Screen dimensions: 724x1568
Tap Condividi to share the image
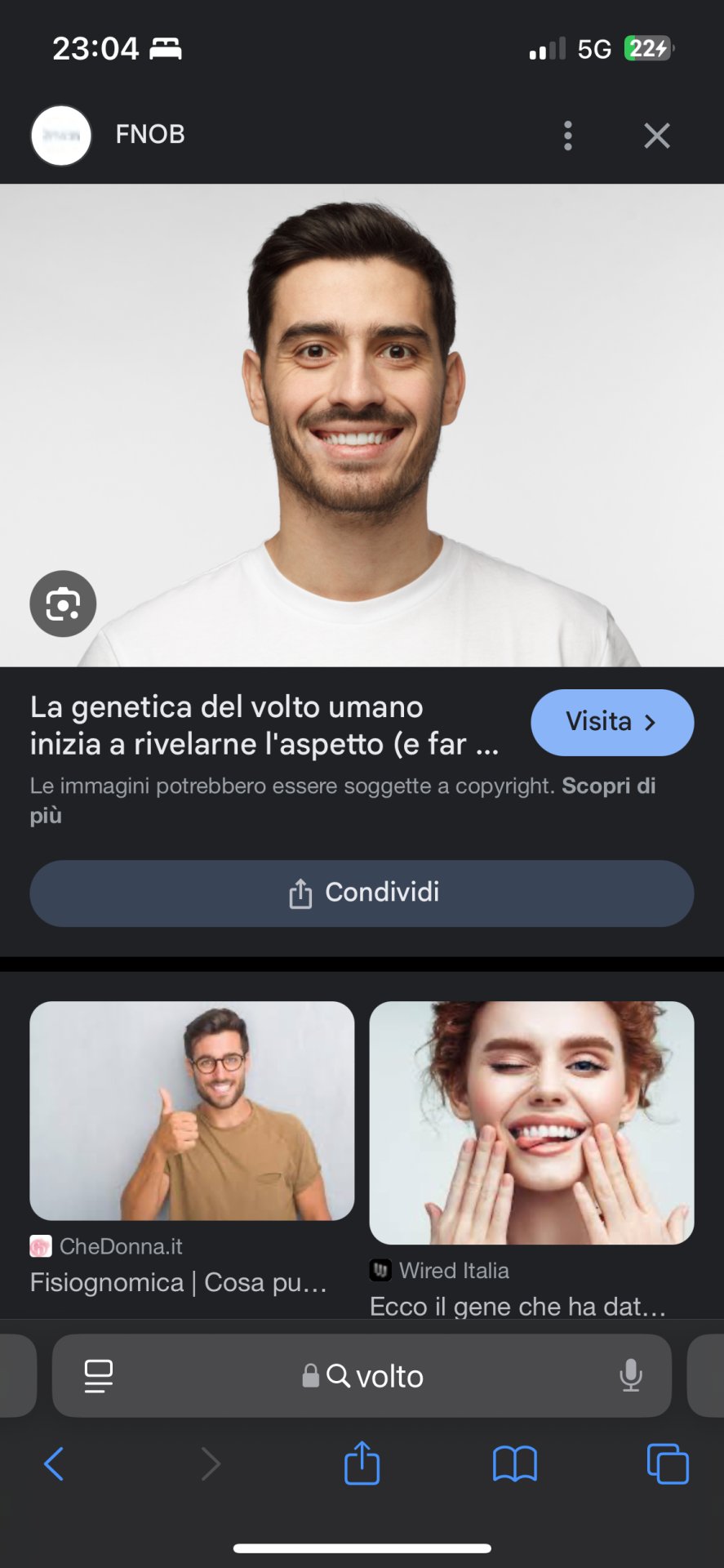tap(362, 893)
